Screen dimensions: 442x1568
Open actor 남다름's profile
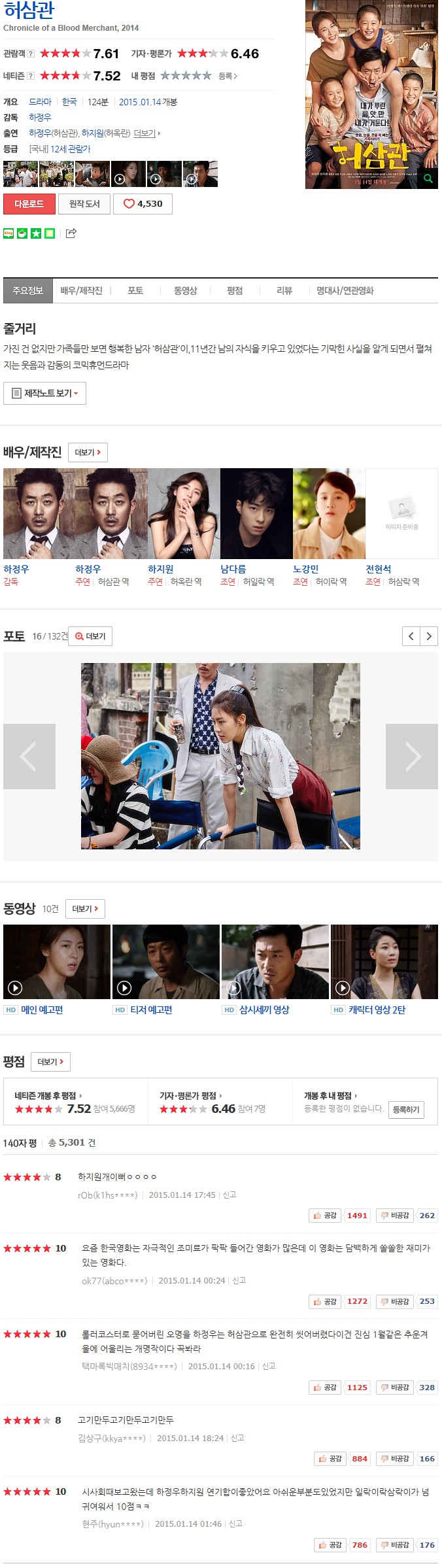(x=233, y=569)
